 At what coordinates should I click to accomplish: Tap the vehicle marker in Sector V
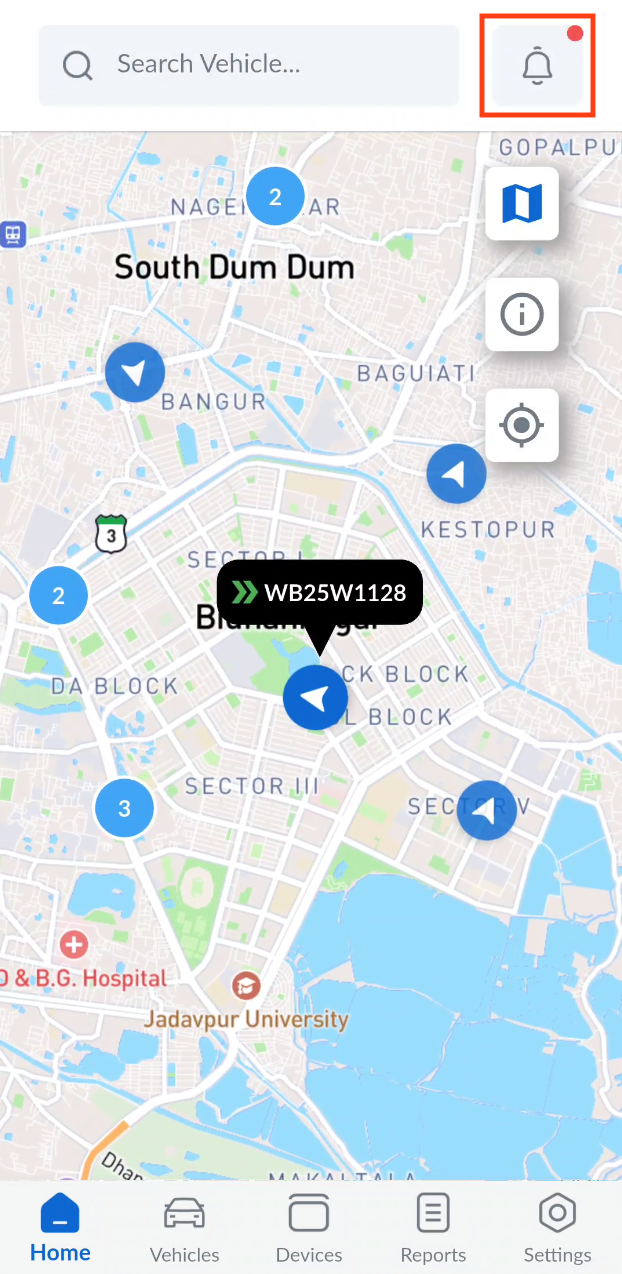486,811
